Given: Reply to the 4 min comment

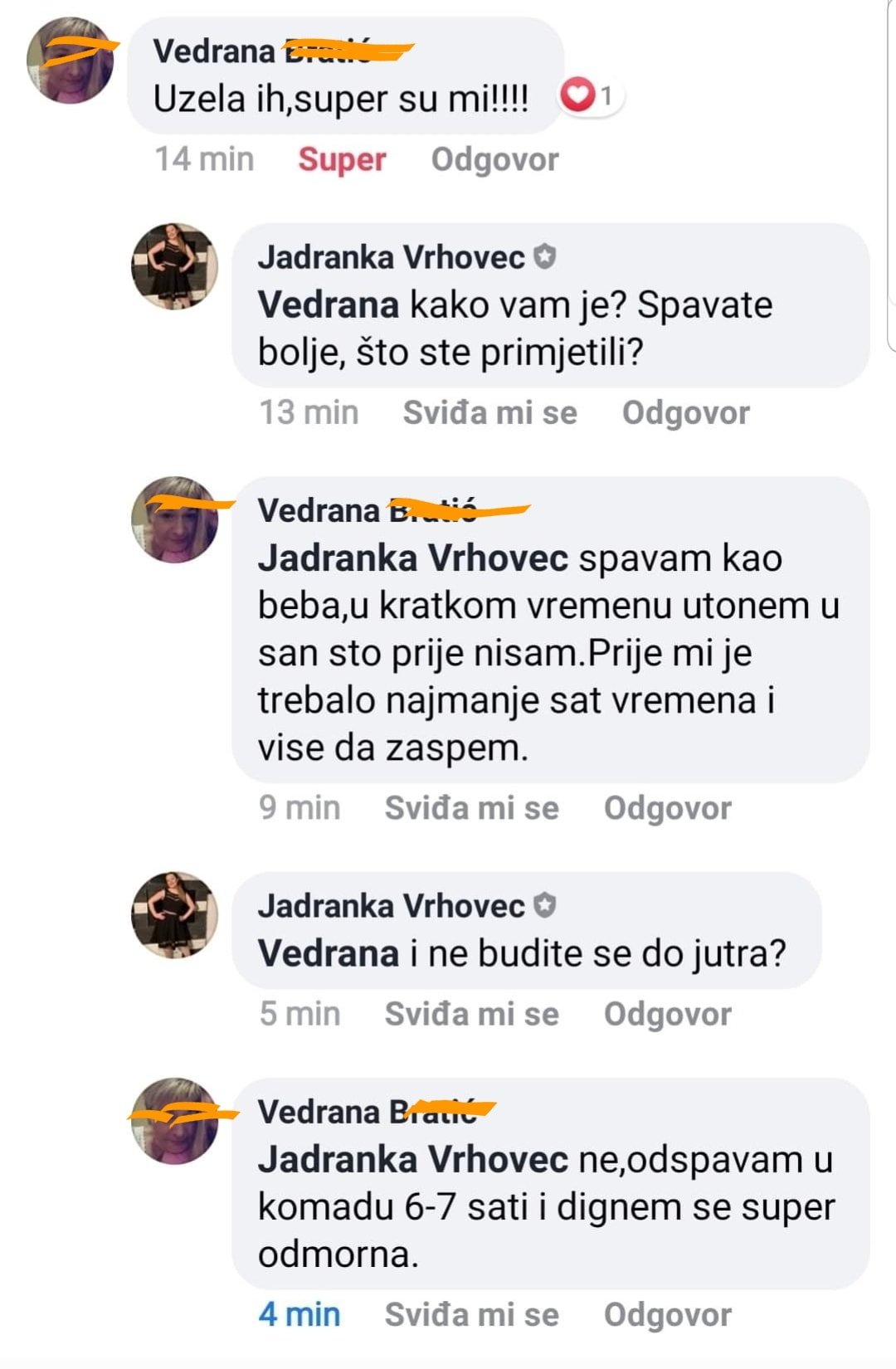Looking at the screenshot, I should click(667, 1315).
